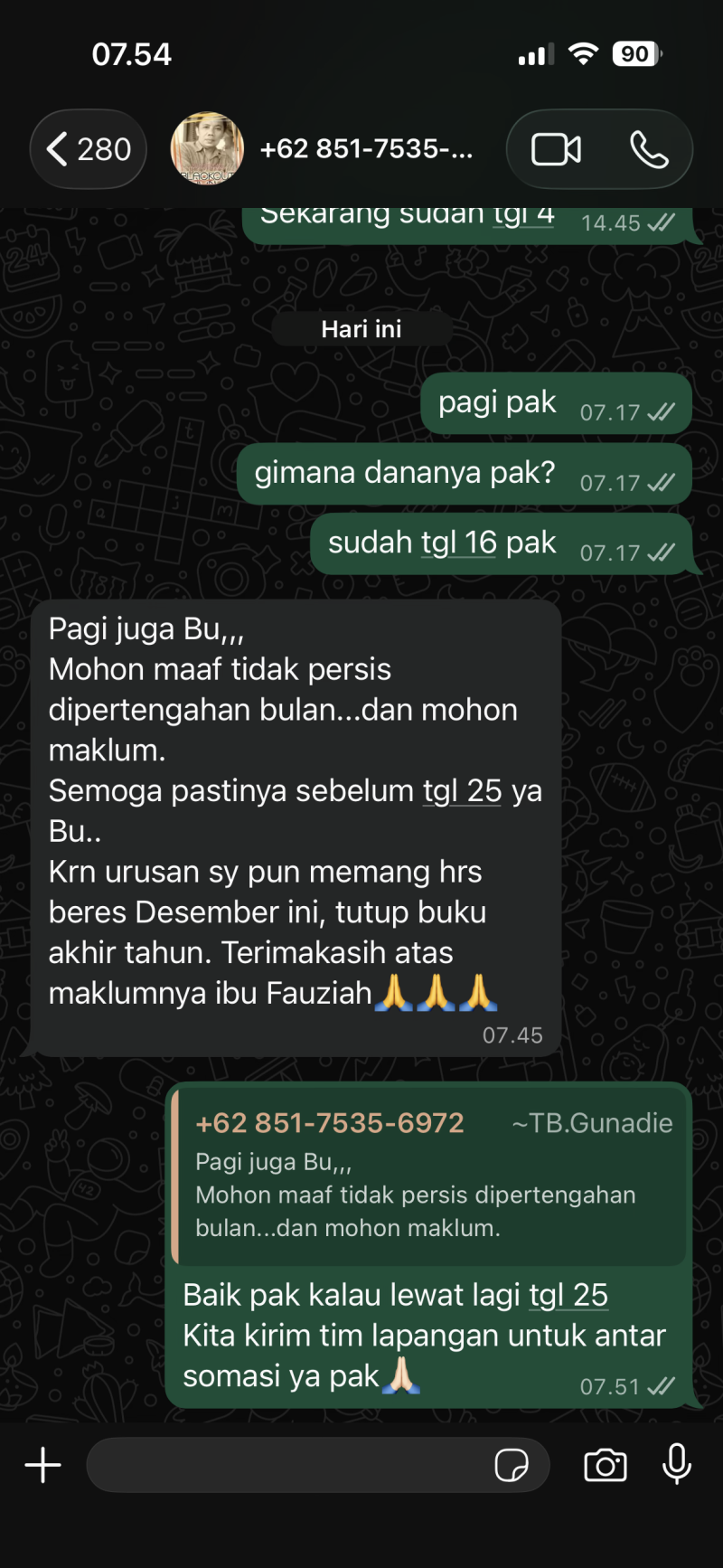The width and height of the screenshot is (723, 1568).
Task: Open the chevron back arrow icon
Action: 56,149
